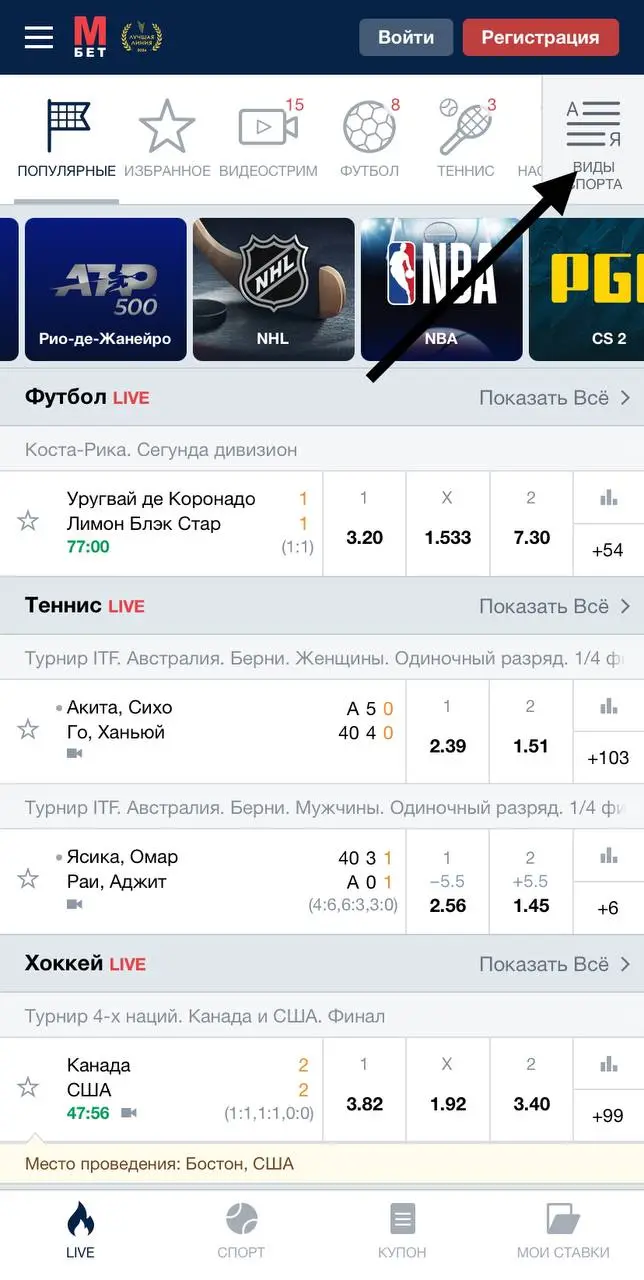Image resolution: width=644 pixels, height=1280 pixels.
Task: Tap the Регистрация button
Action: [540, 37]
